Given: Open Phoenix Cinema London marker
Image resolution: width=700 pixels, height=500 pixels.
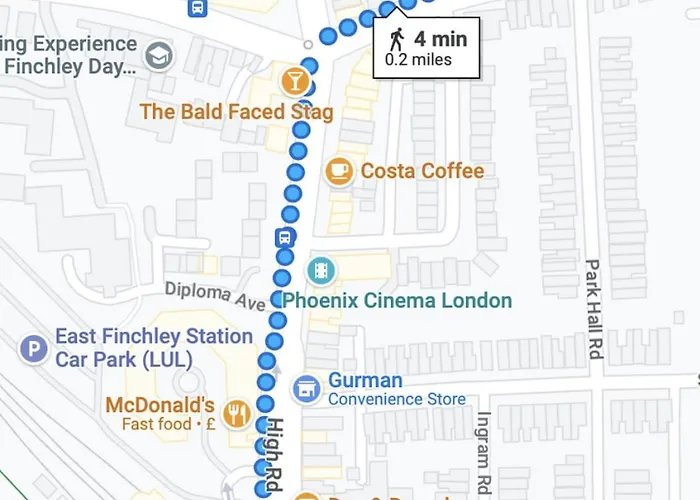Looking at the screenshot, I should point(322,270).
